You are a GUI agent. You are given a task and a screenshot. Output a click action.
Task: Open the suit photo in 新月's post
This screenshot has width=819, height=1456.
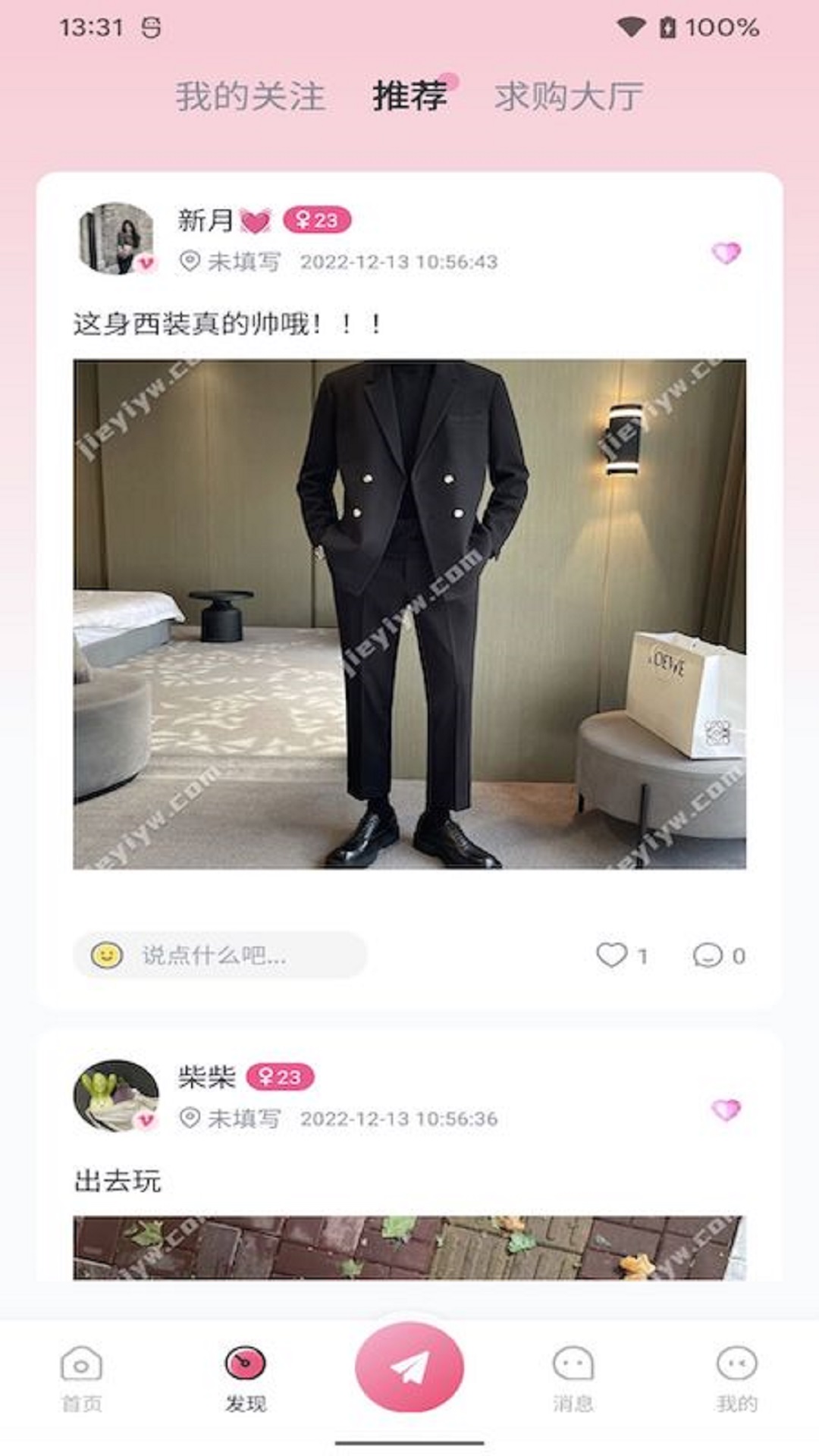click(x=409, y=613)
